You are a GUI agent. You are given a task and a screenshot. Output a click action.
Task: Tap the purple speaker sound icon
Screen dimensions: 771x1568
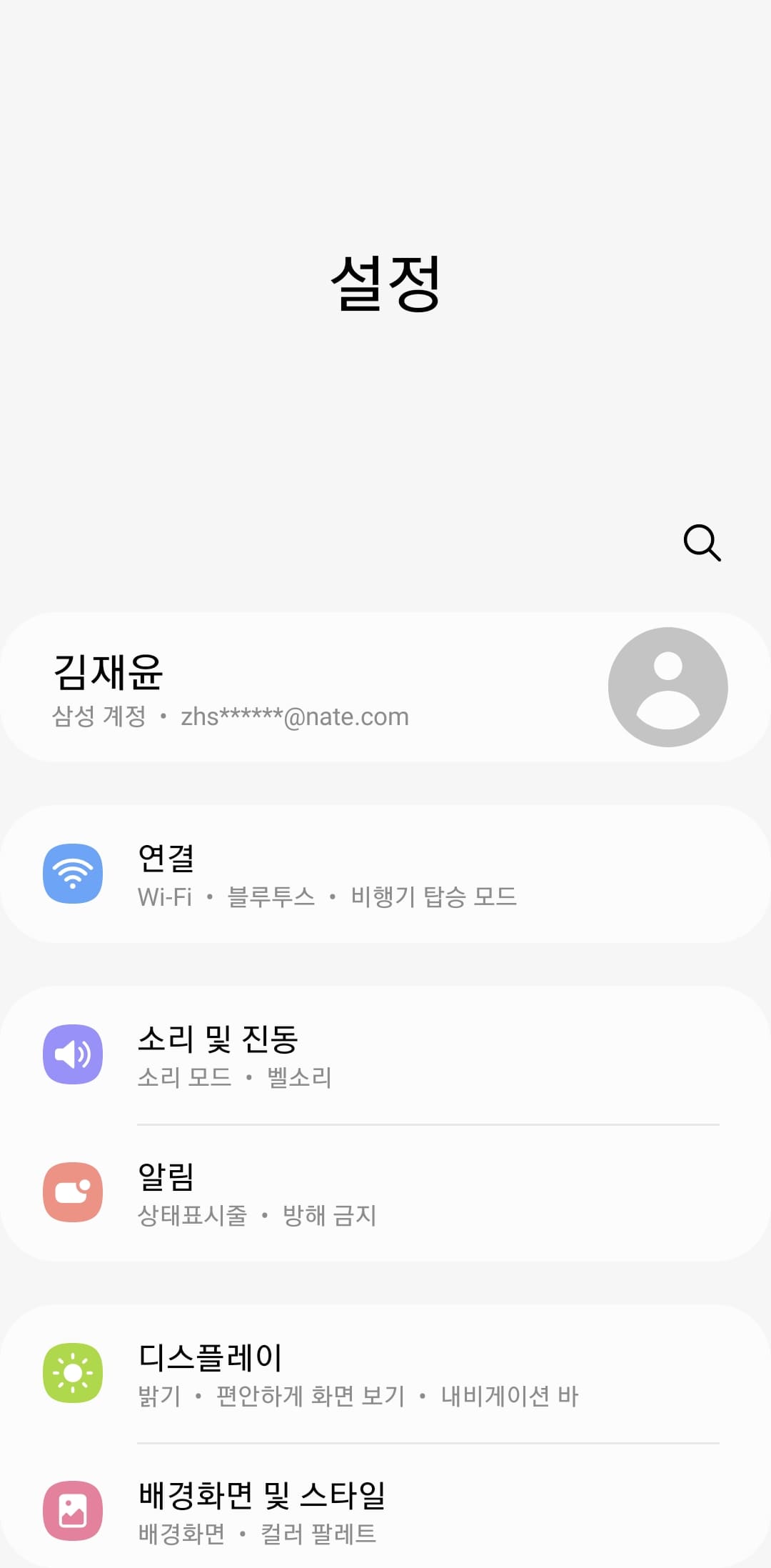pos(72,1054)
